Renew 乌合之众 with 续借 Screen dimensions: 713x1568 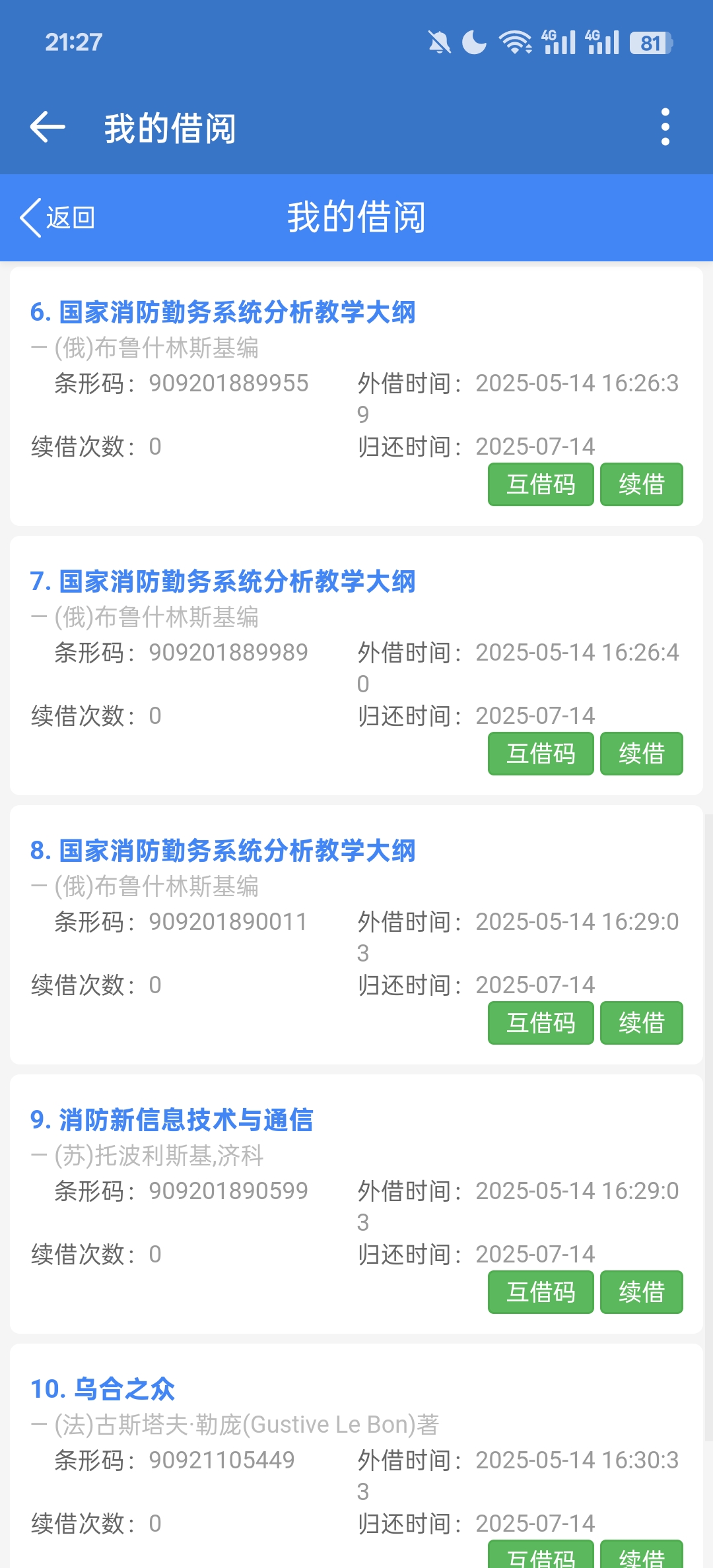point(641,1556)
